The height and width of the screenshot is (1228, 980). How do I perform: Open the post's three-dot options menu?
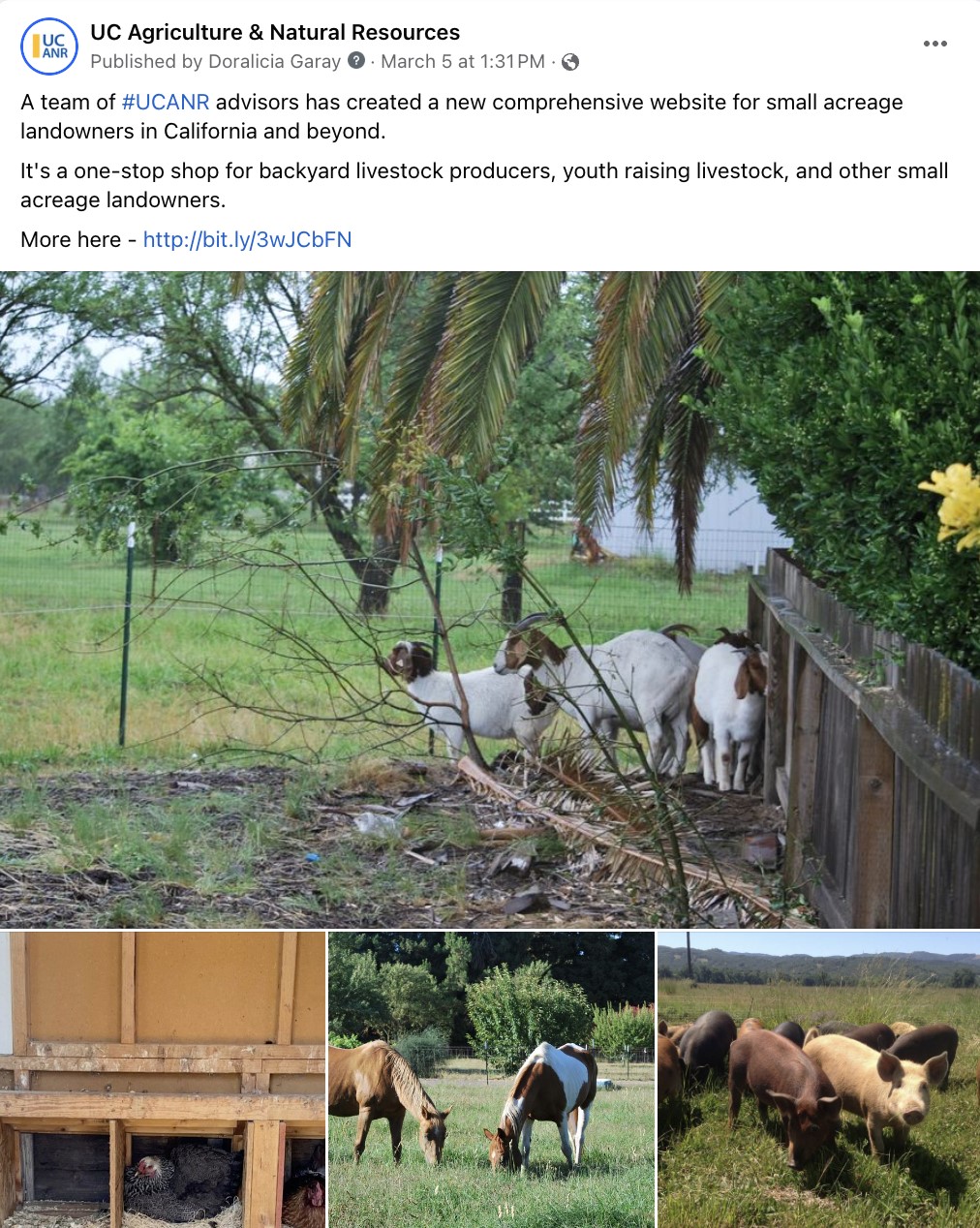934,44
